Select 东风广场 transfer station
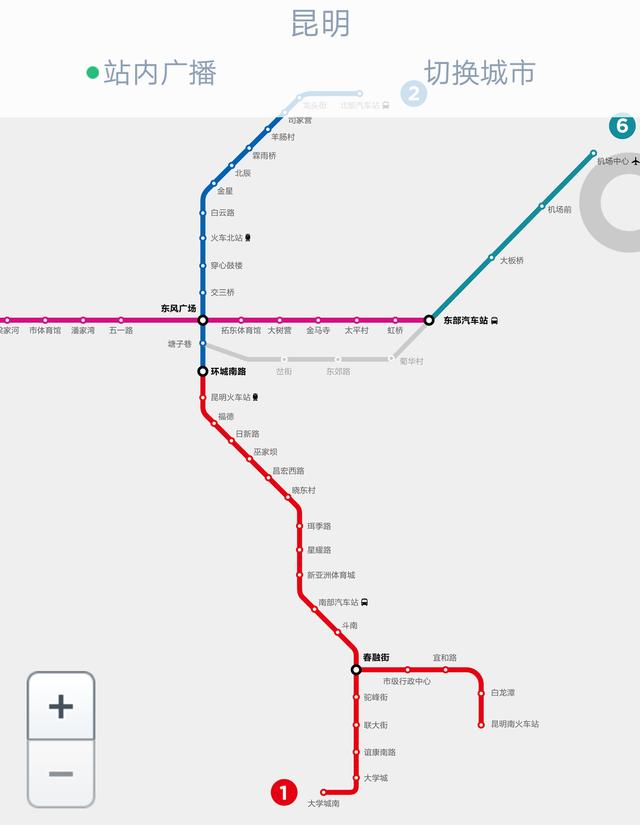640x825 pixels. pyautogui.click(x=202, y=320)
